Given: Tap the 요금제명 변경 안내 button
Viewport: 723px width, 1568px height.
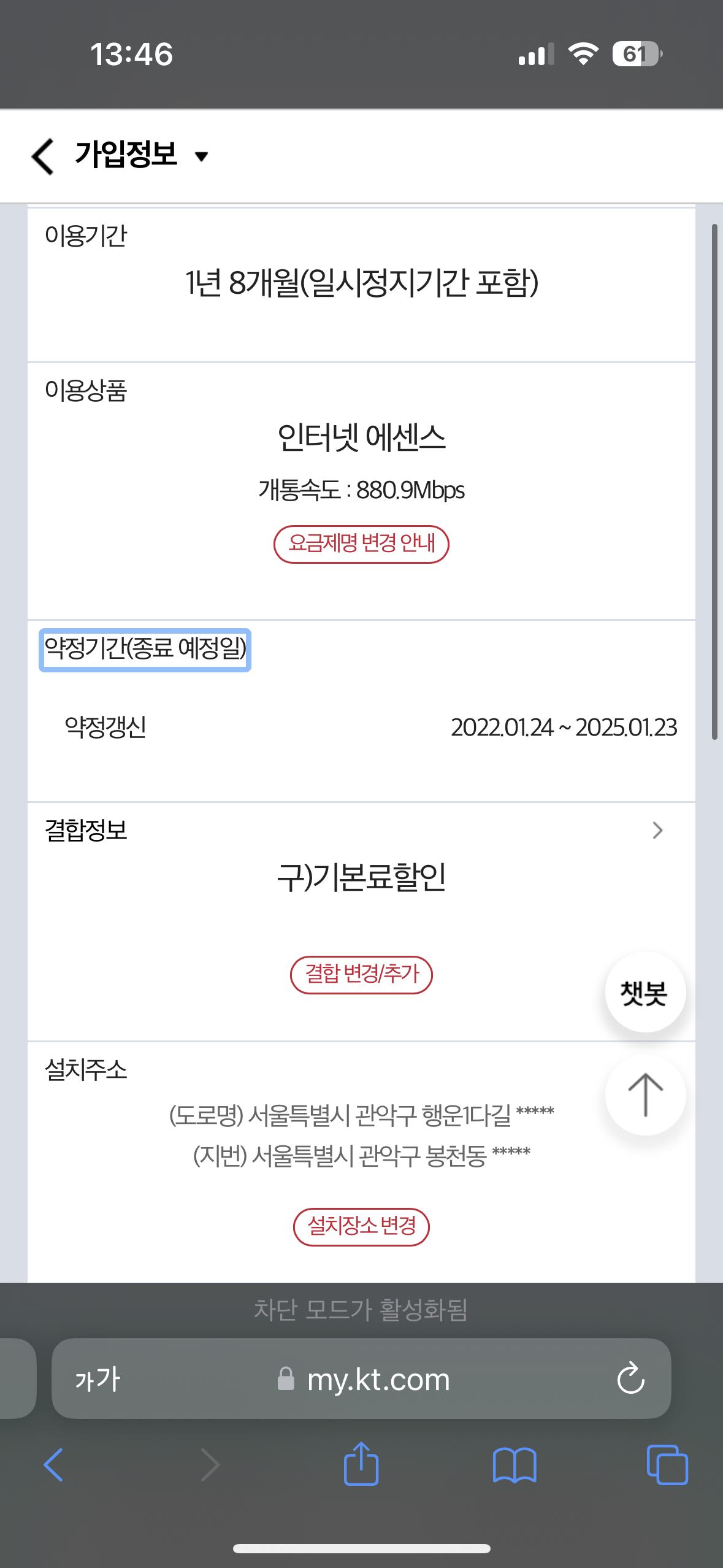Looking at the screenshot, I should click(361, 544).
